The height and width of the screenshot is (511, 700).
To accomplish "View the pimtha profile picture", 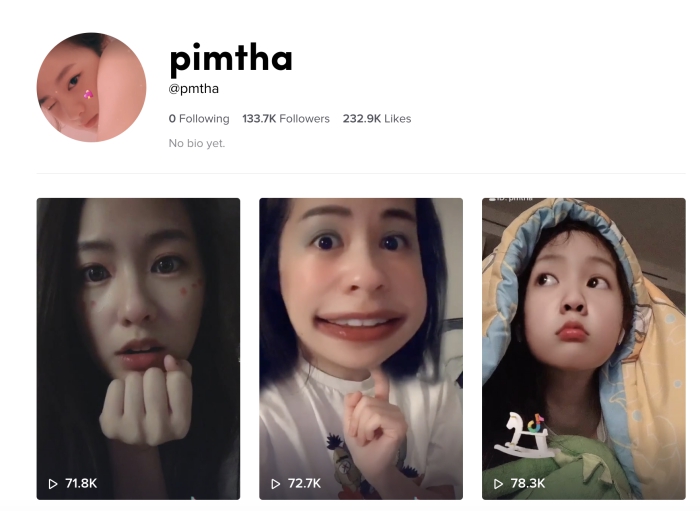I will pos(91,87).
